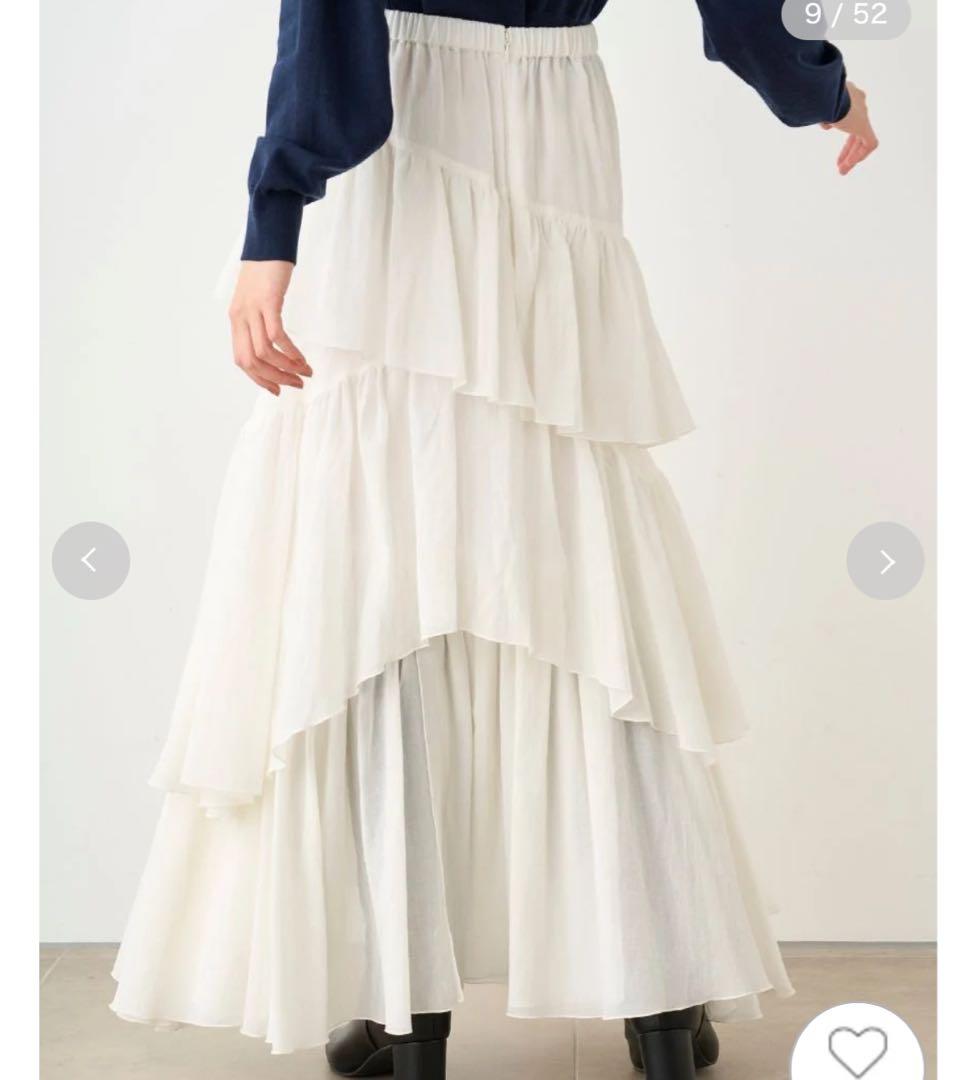Show the next product photo
Screen dimensions: 977x1080
pos(885,561)
